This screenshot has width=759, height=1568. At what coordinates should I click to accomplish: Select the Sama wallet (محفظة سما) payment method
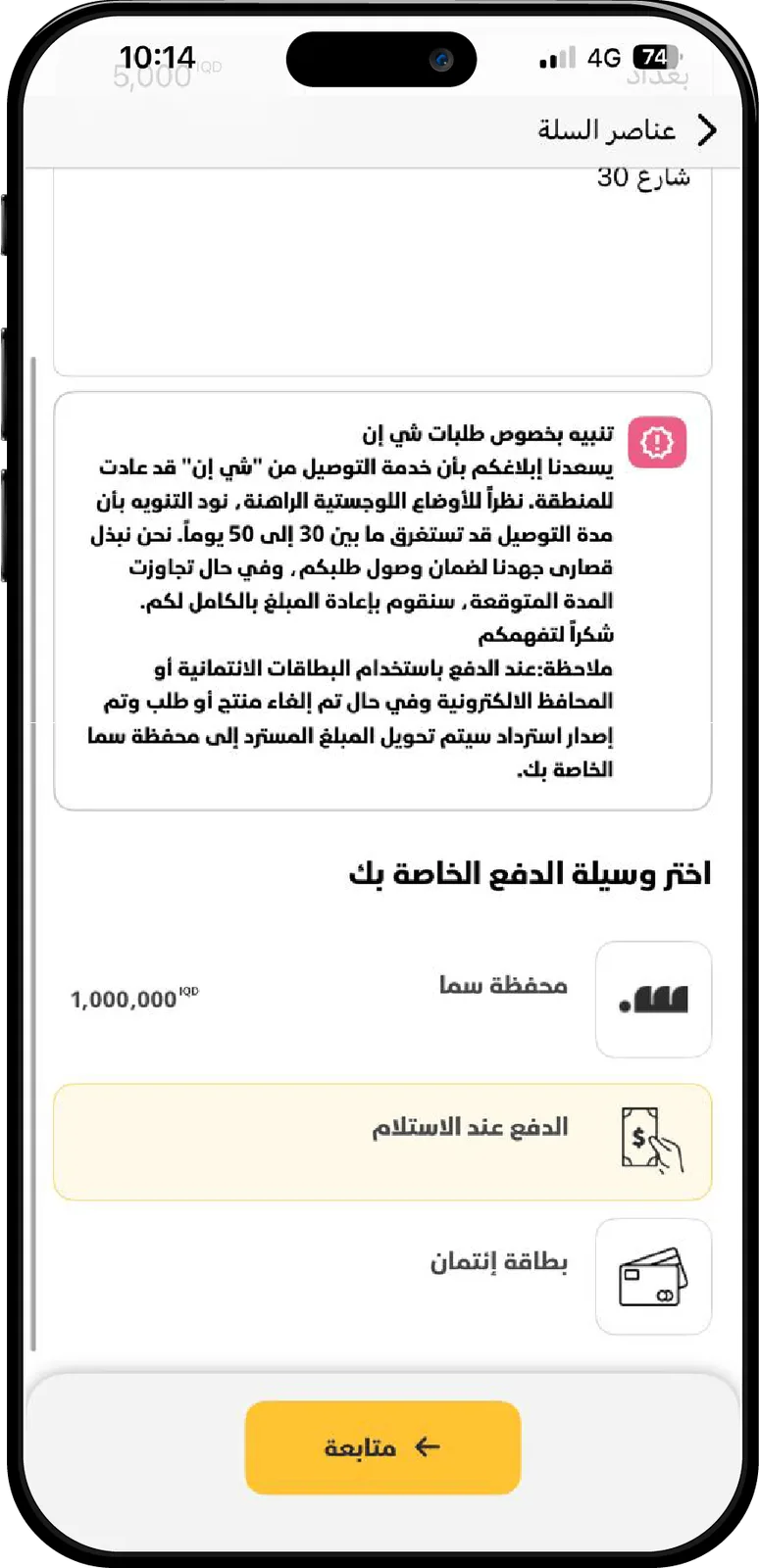tap(382, 1000)
